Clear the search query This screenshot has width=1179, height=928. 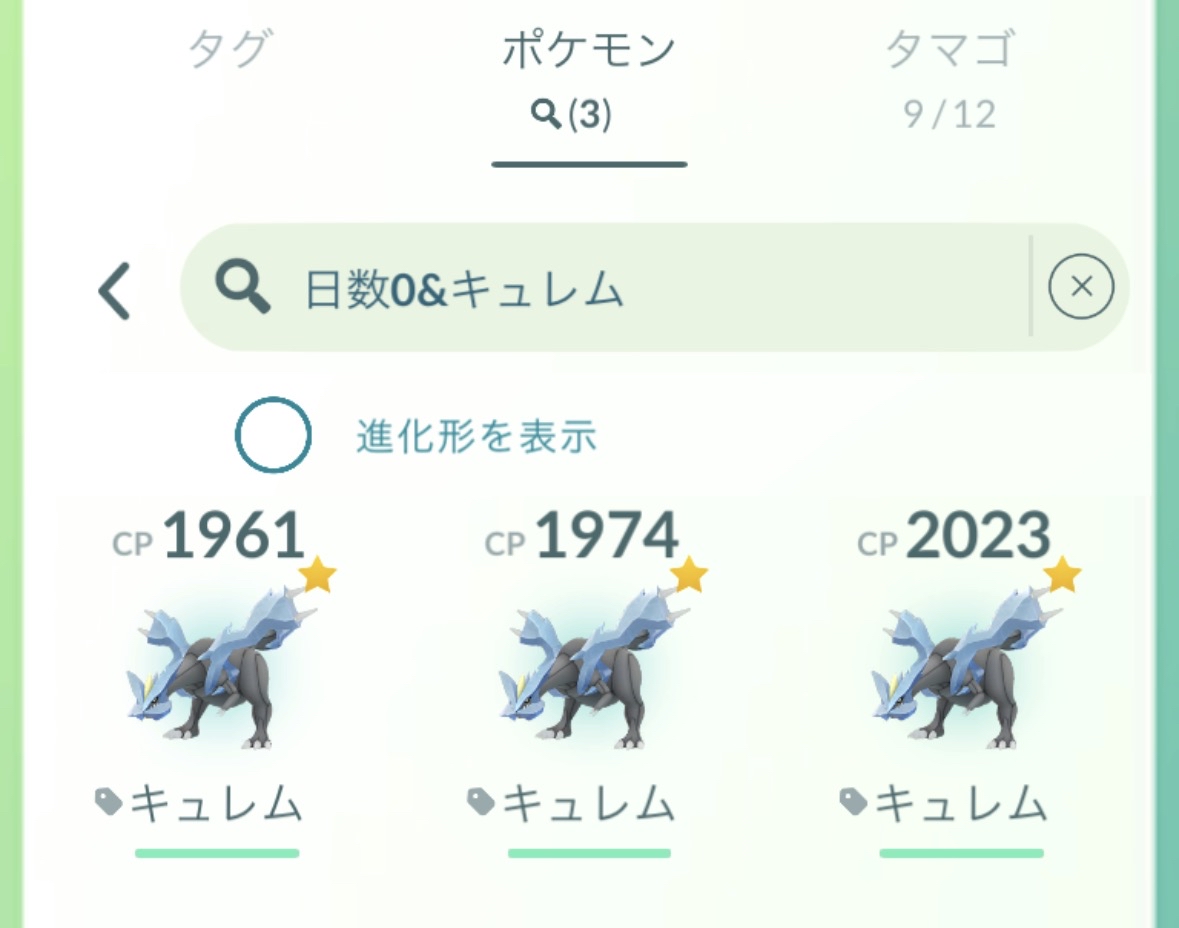[1081, 288]
